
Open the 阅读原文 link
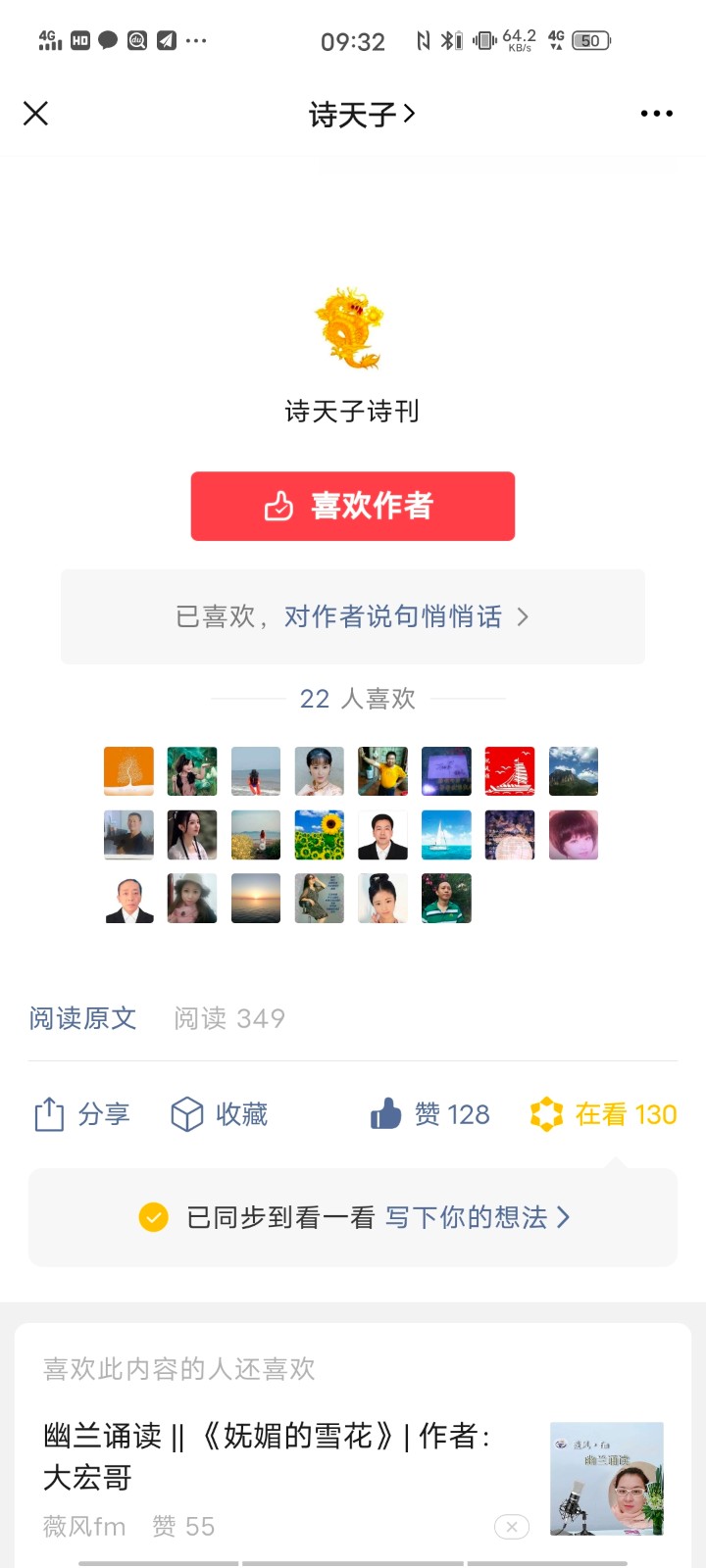pyautogui.click(x=82, y=1018)
